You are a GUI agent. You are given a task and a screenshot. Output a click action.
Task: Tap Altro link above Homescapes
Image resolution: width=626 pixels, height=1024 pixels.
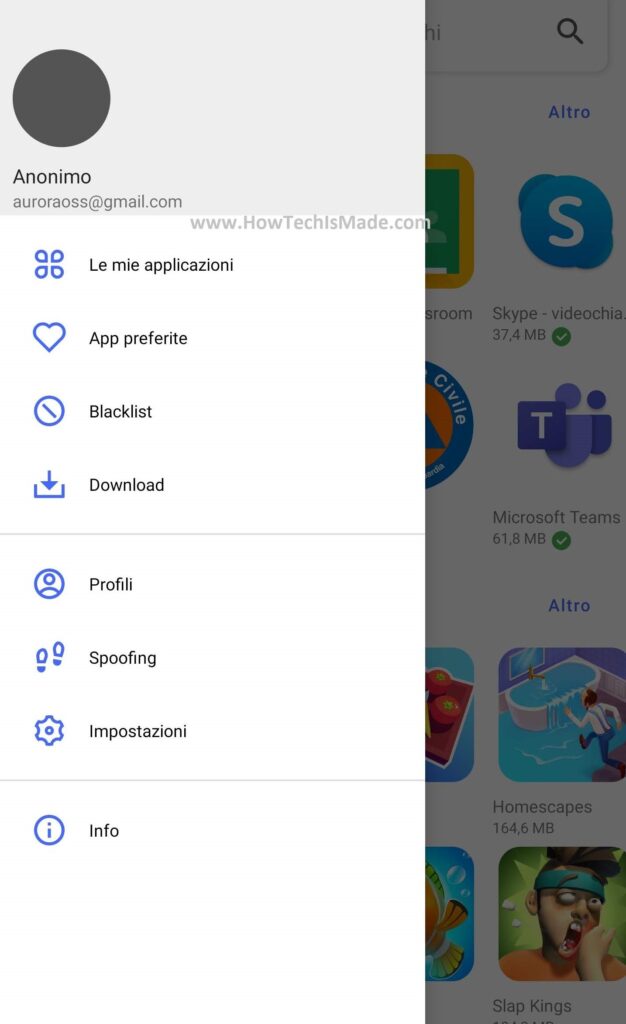pyautogui.click(x=569, y=605)
